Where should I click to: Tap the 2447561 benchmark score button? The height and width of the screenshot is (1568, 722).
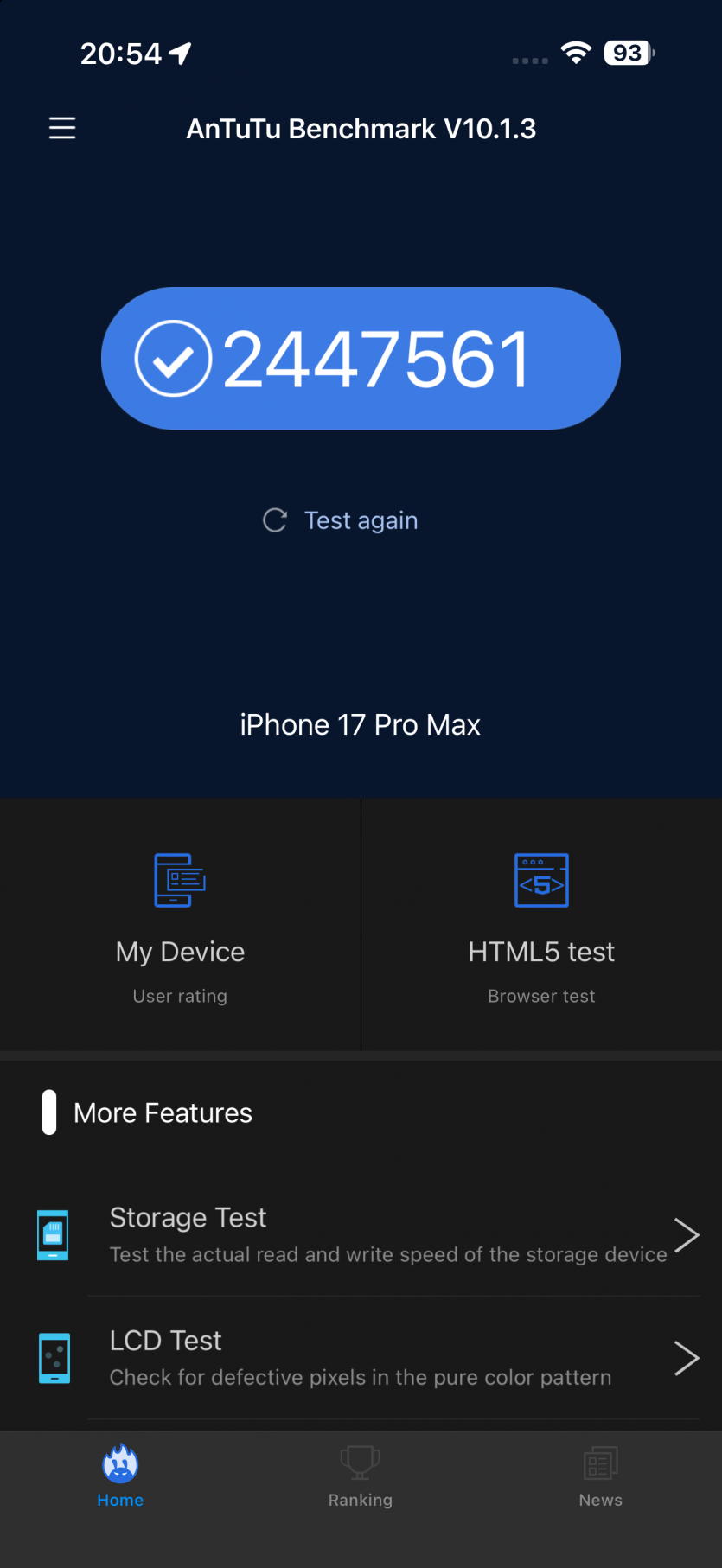click(361, 359)
